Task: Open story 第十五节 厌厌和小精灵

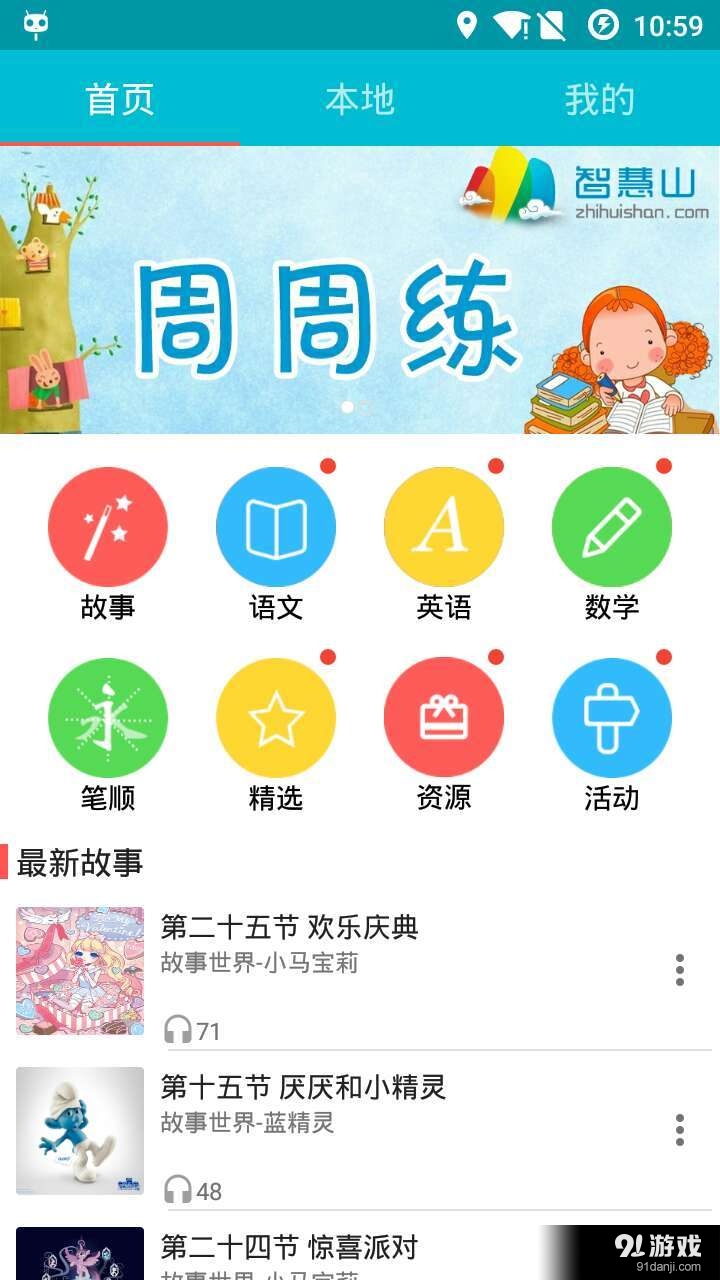Action: (x=305, y=1086)
